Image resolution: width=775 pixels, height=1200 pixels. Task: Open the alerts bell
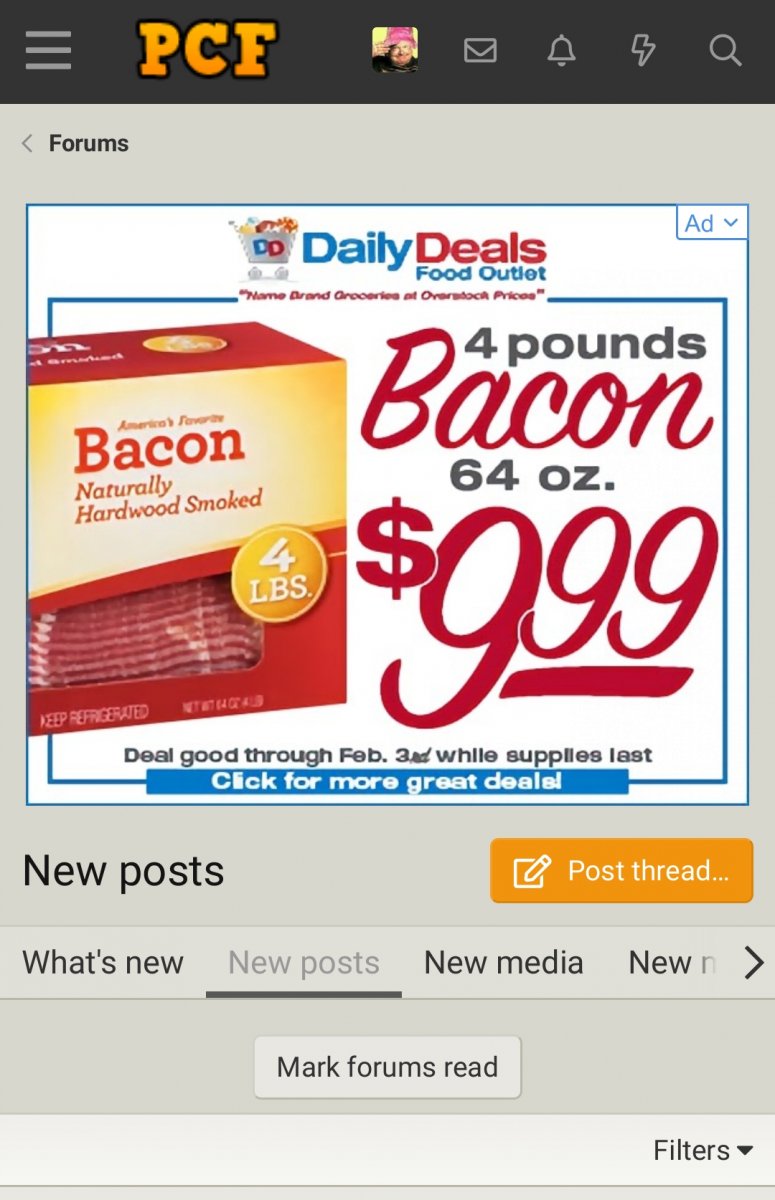tap(562, 50)
